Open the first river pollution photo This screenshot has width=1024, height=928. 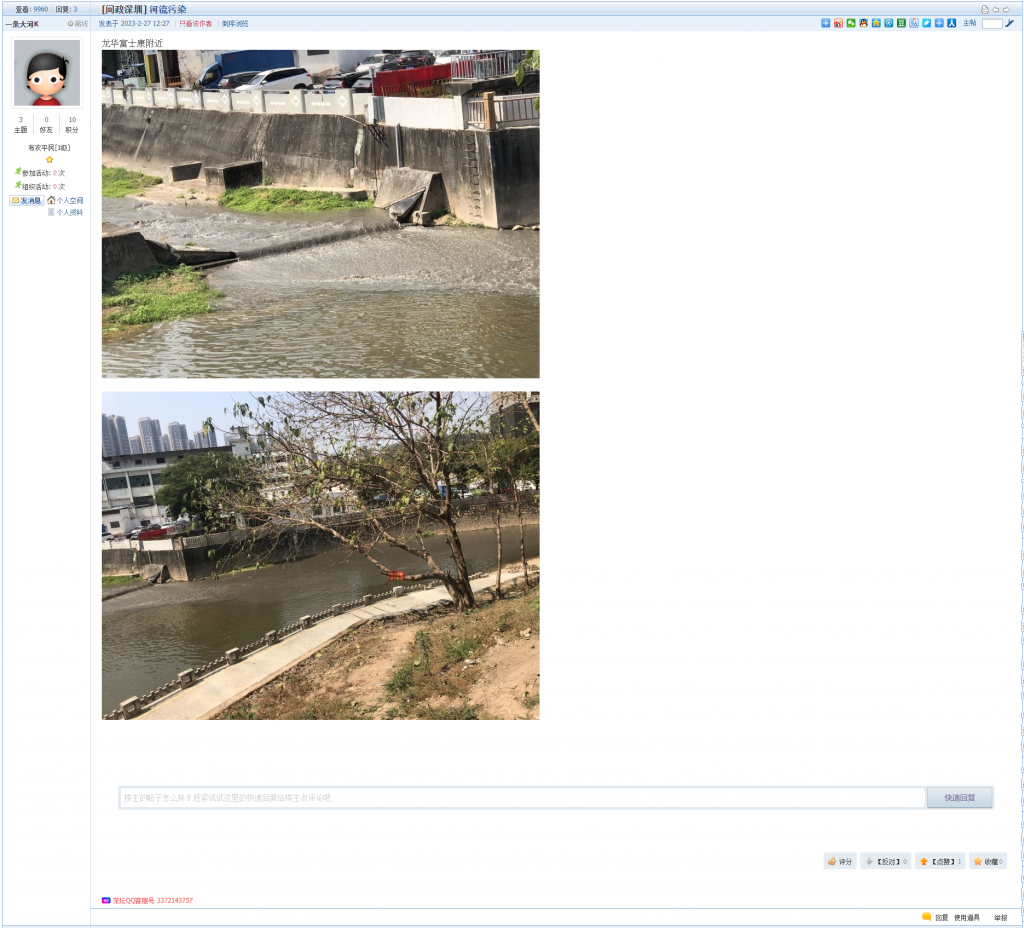[x=320, y=214]
